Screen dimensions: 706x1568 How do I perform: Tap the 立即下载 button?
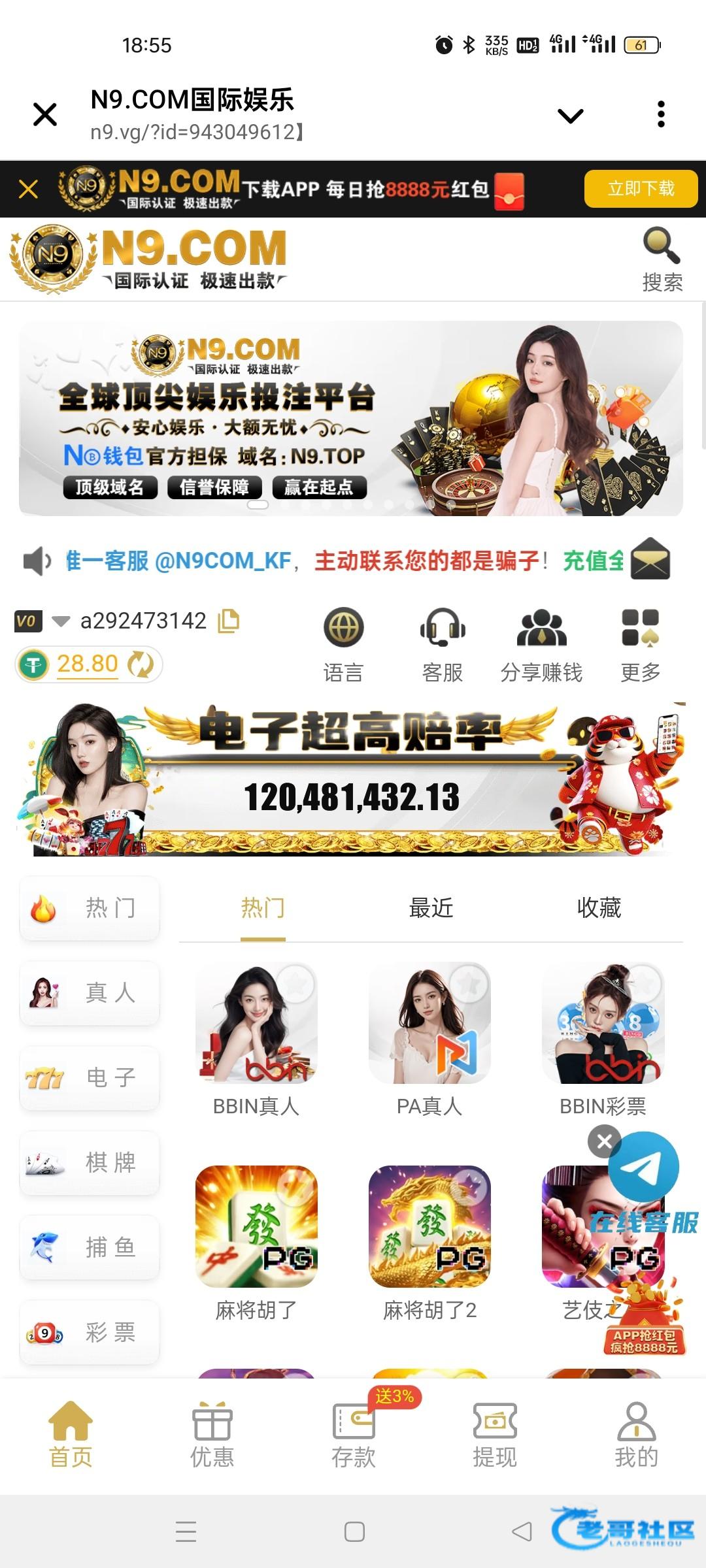(640, 189)
